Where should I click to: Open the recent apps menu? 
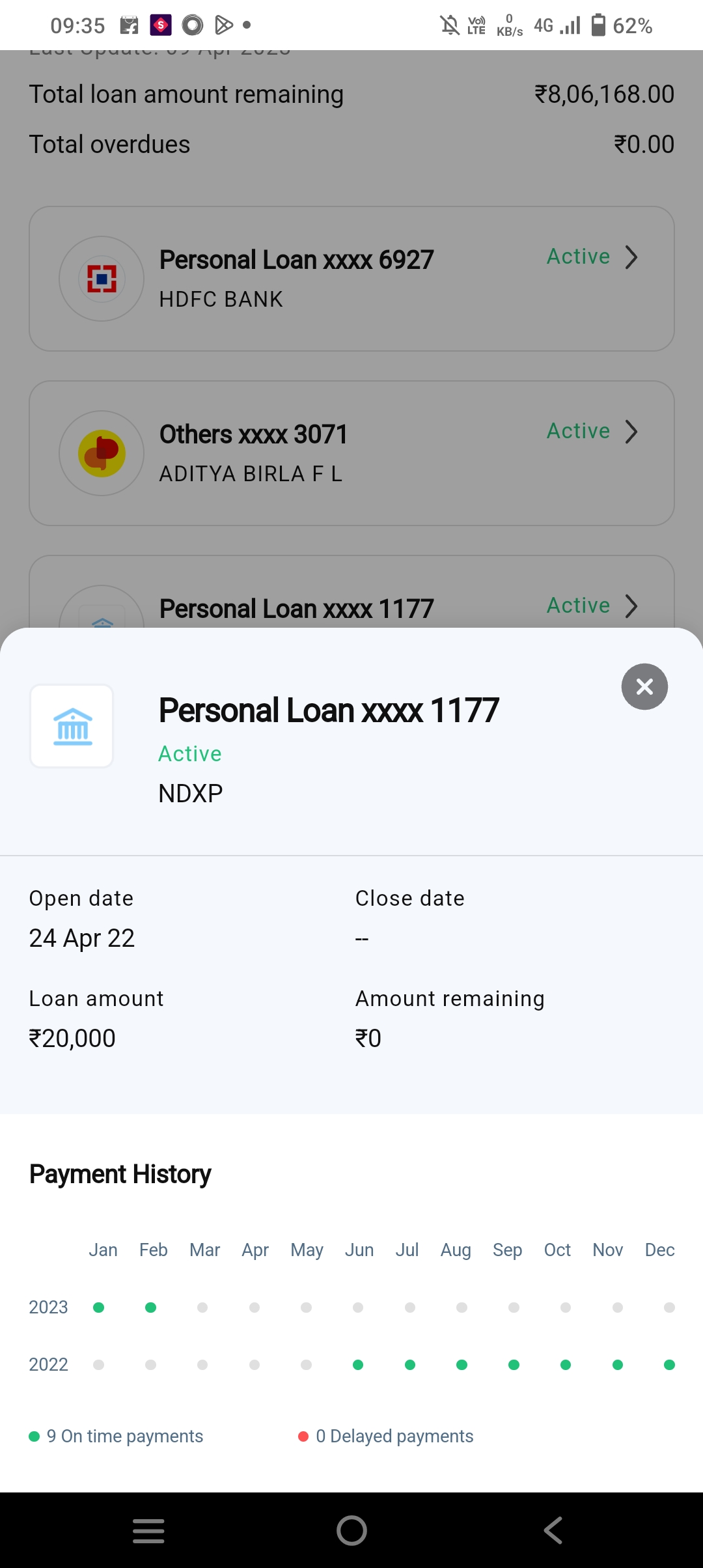(148, 1530)
